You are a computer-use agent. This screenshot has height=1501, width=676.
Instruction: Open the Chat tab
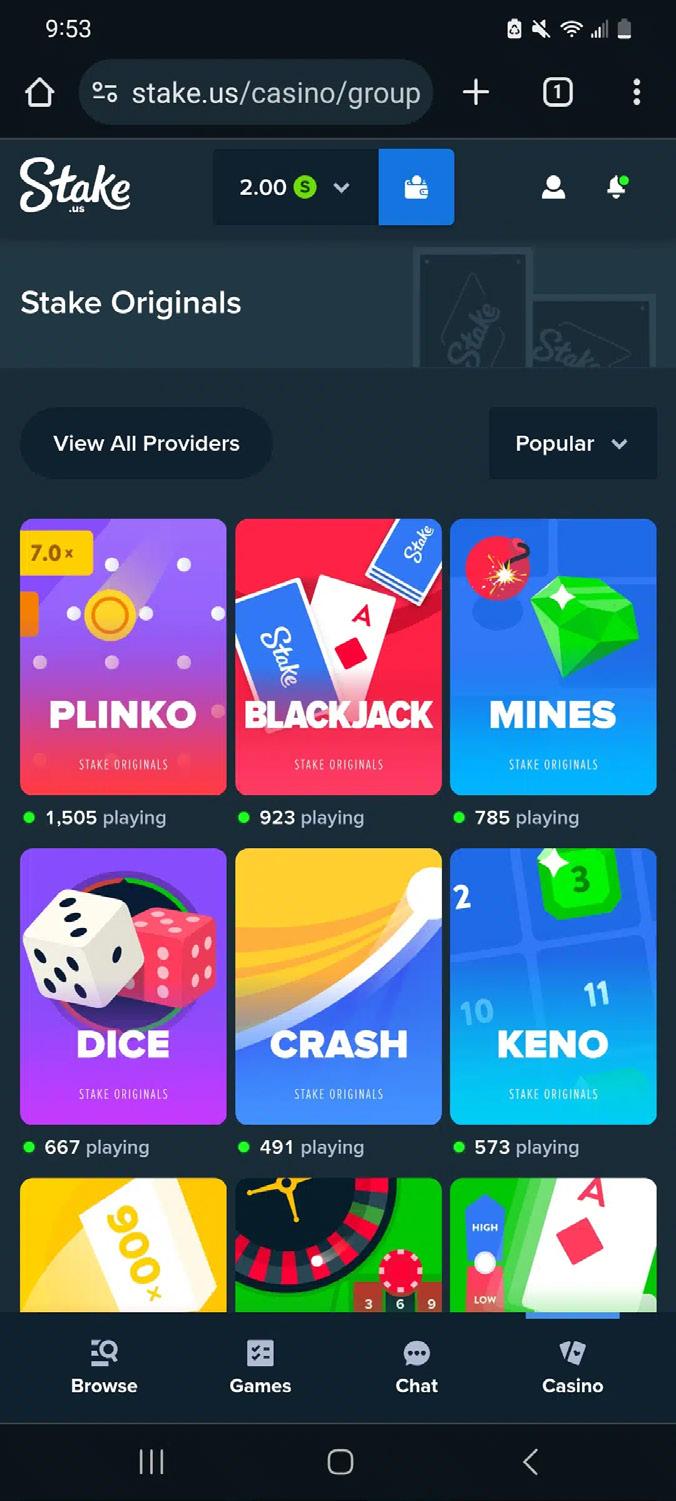416,1367
